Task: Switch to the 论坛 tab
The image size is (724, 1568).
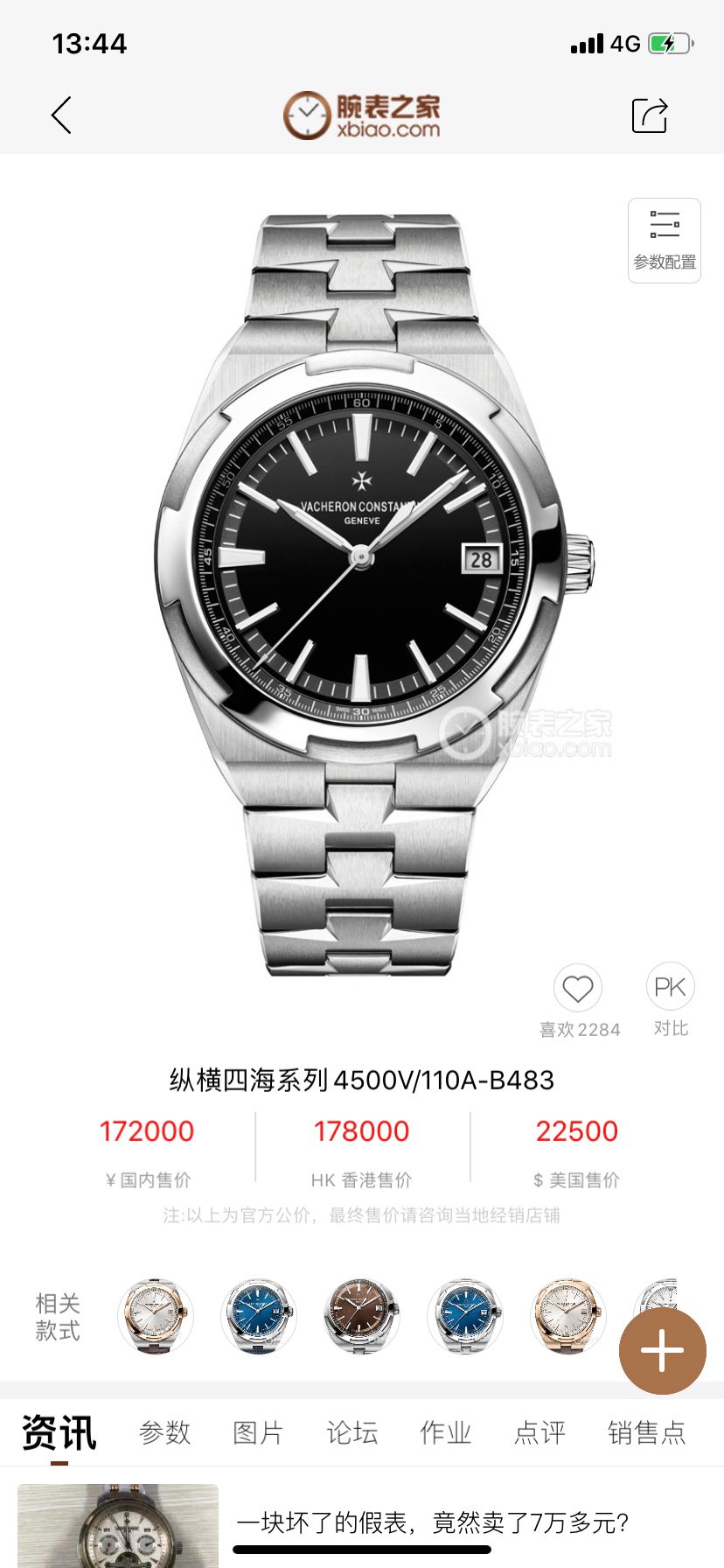Action: (352, 1432)
